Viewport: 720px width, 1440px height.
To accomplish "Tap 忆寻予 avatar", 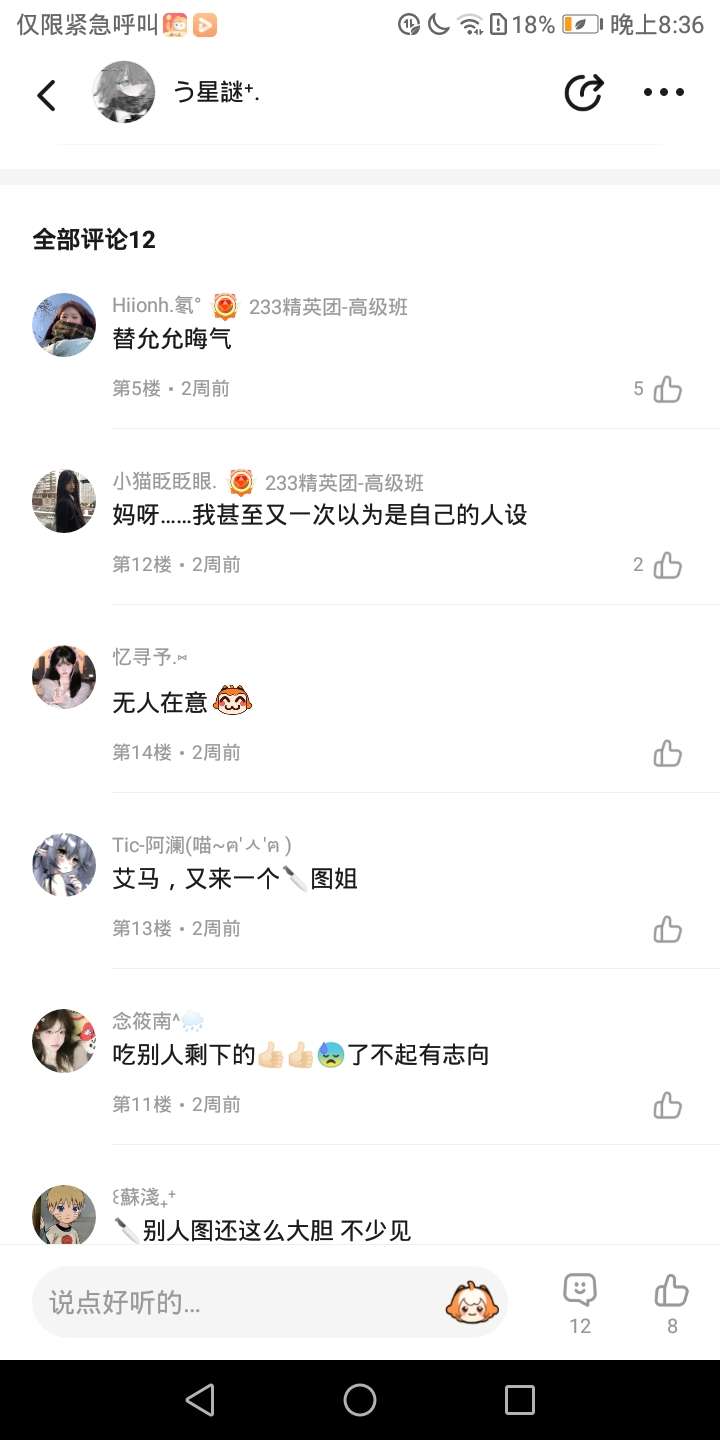I will 64,677.
